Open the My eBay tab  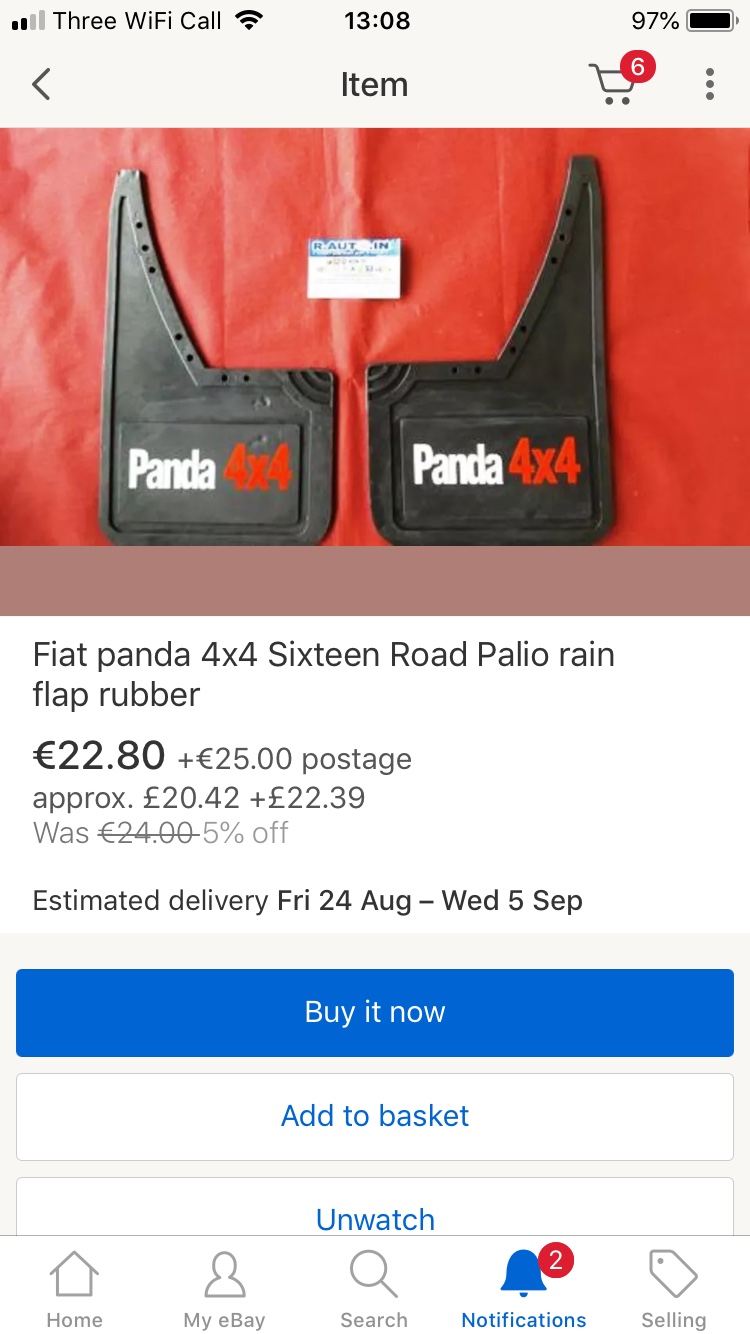pos(224,1289)
